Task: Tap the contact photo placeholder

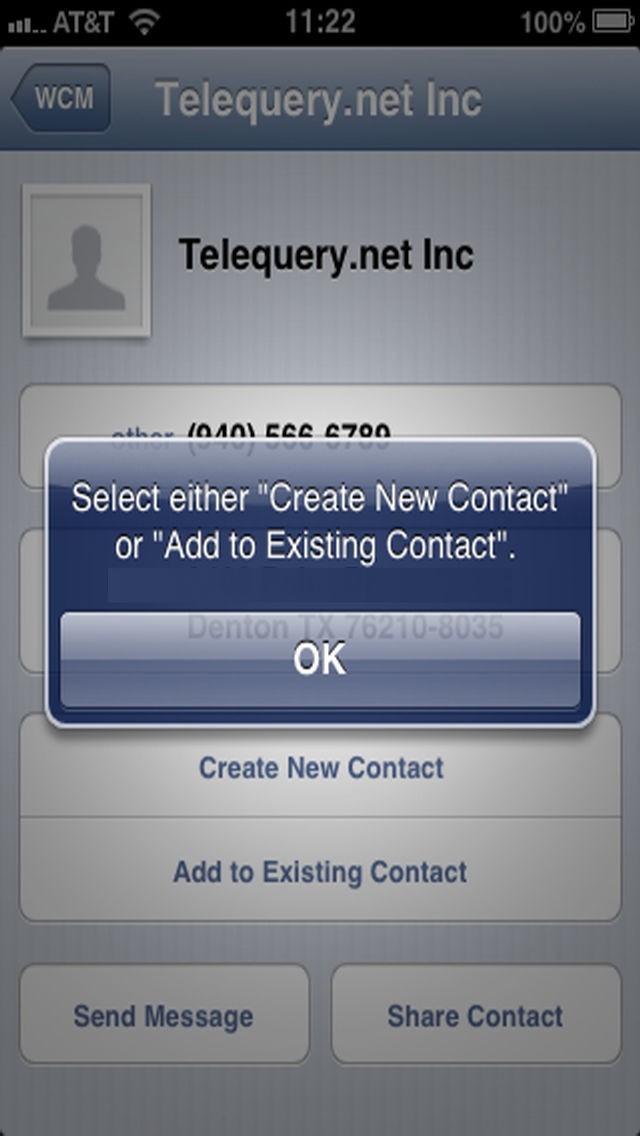Action: coord(87,260)
